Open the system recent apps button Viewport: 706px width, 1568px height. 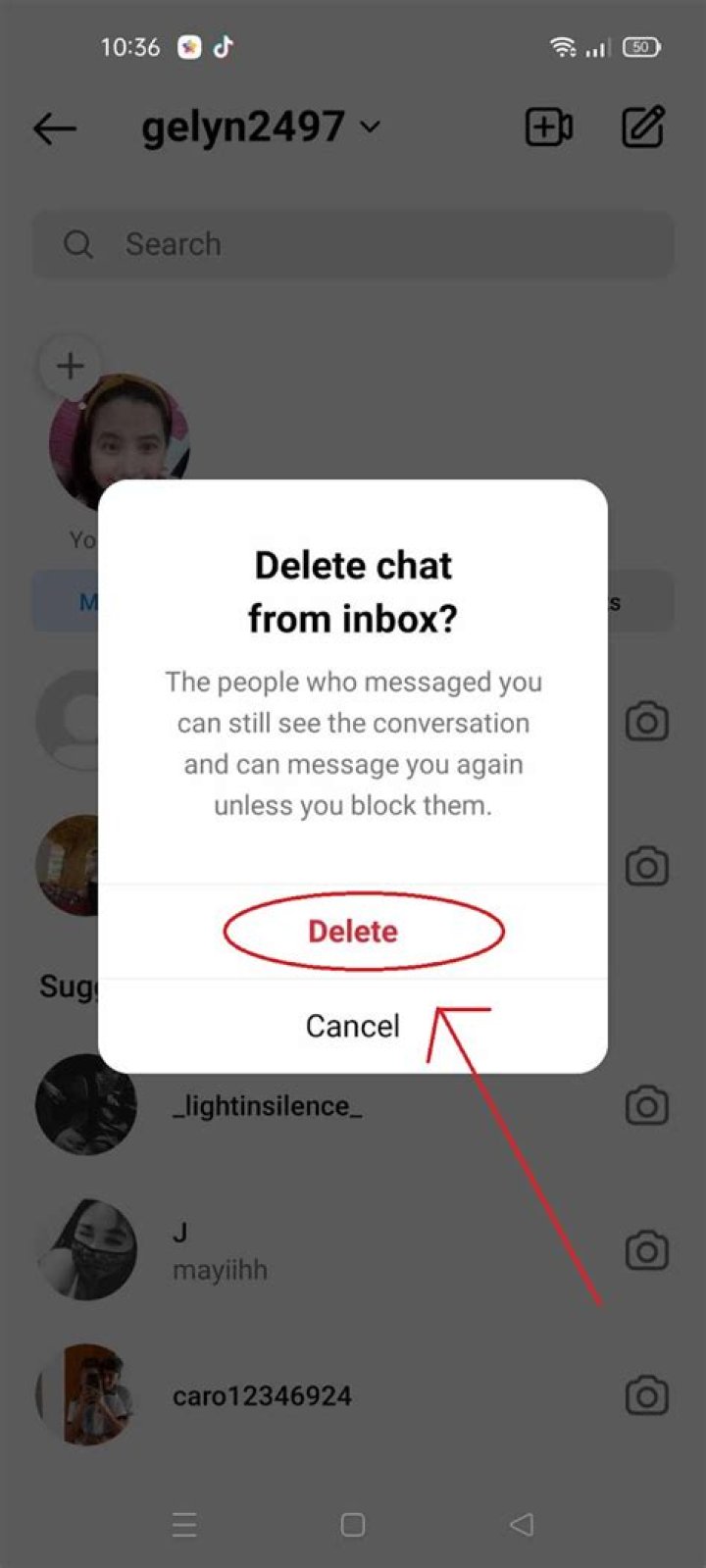[184, 1524]
